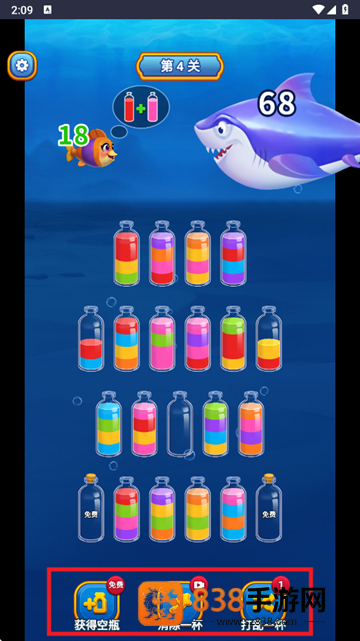Tap the 打乱一杯 shuffle button
The width and height of the screenshot is (360, 641).
click(x=262, y=604)
